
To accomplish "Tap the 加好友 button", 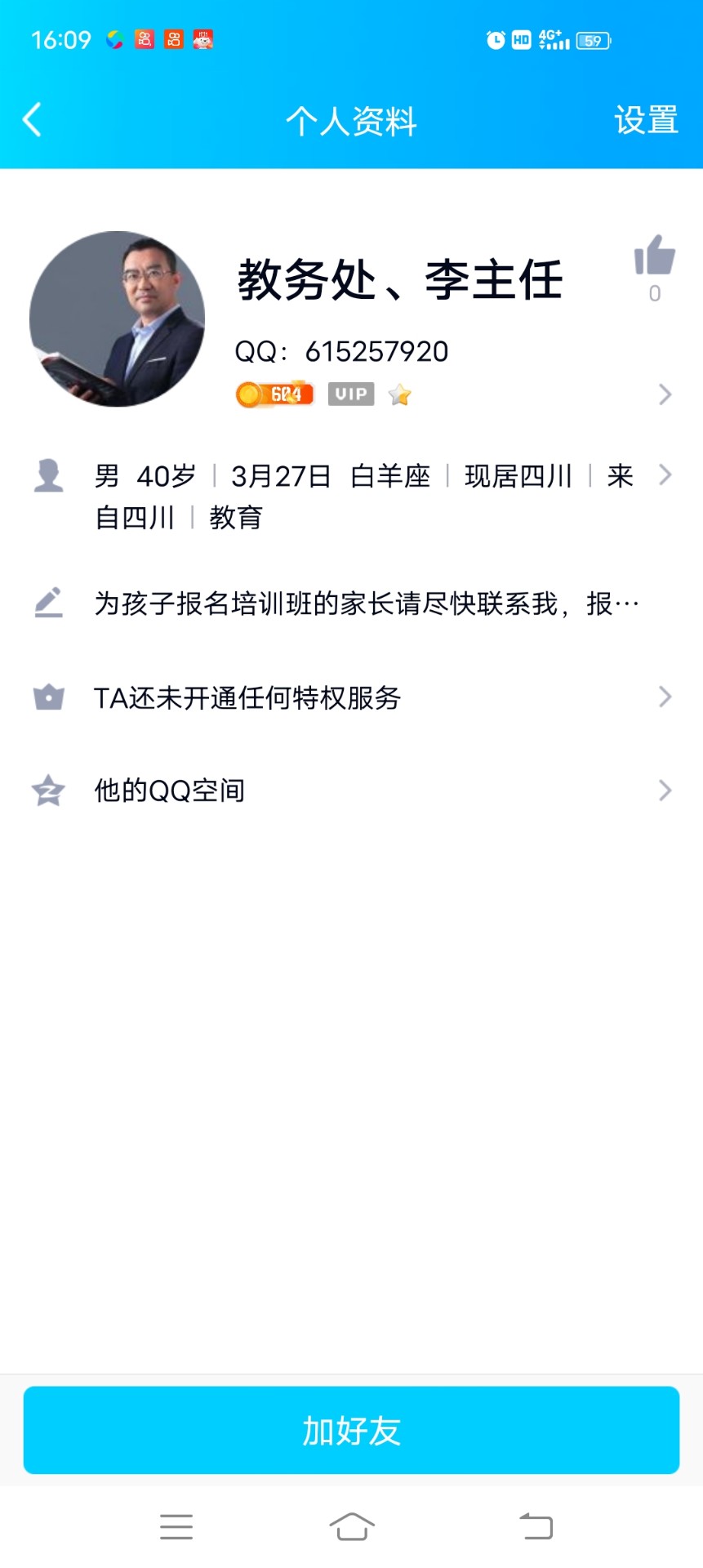I will (351, 1430).
